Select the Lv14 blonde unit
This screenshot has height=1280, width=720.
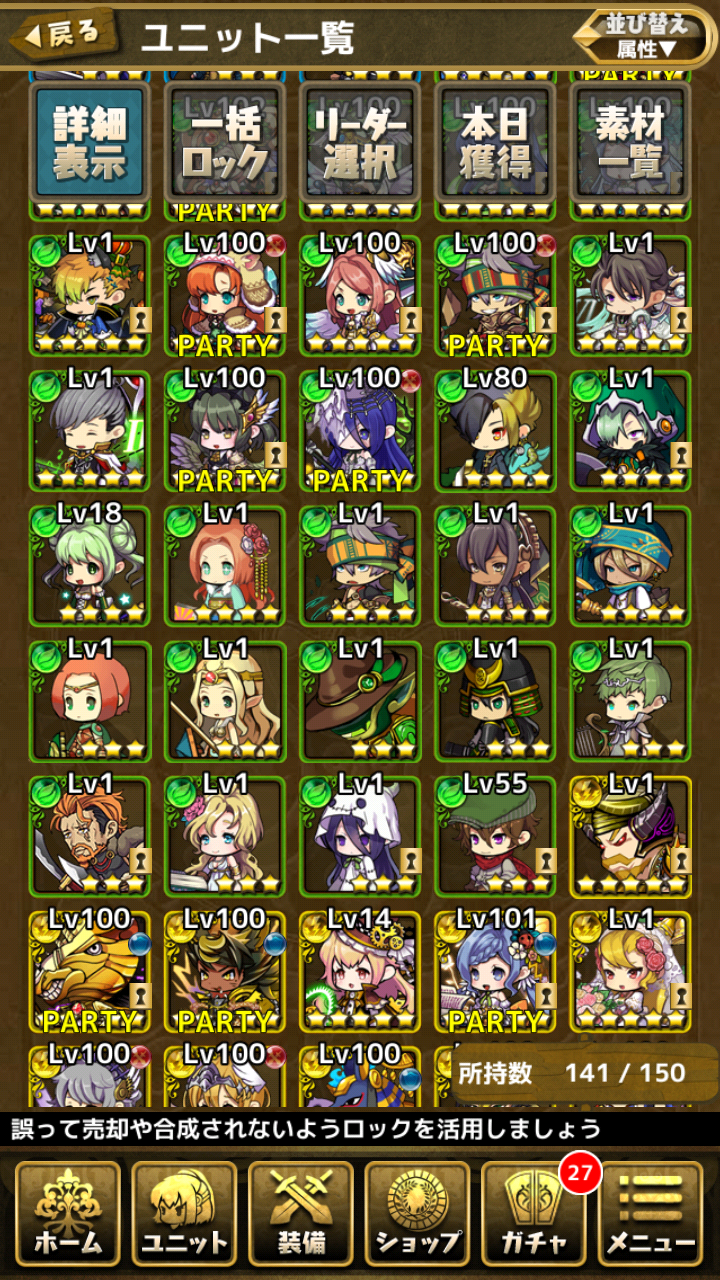tap(360, 970)
